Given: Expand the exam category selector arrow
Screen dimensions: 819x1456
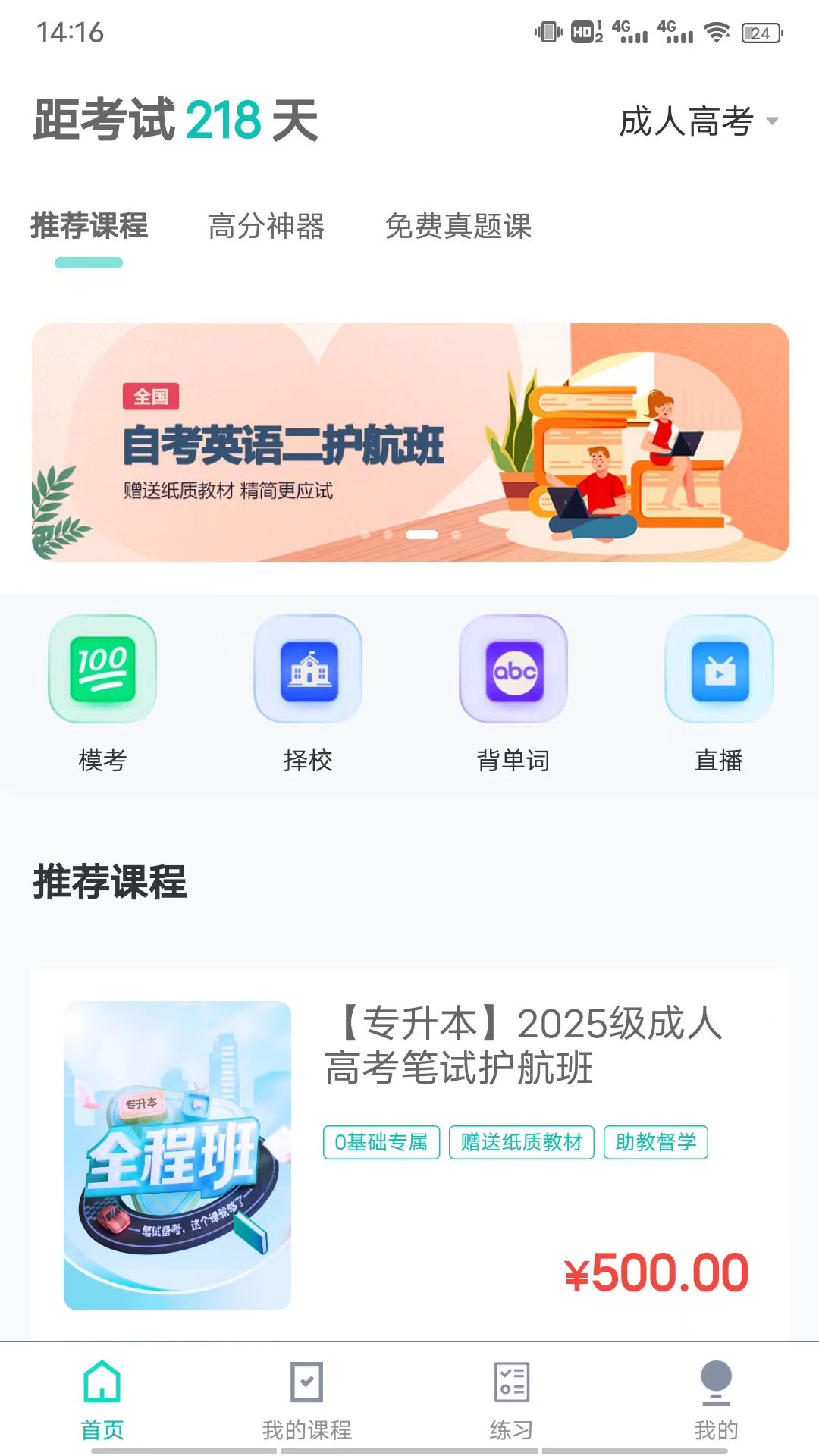Looking at the screenshot, I should (773, 122).
